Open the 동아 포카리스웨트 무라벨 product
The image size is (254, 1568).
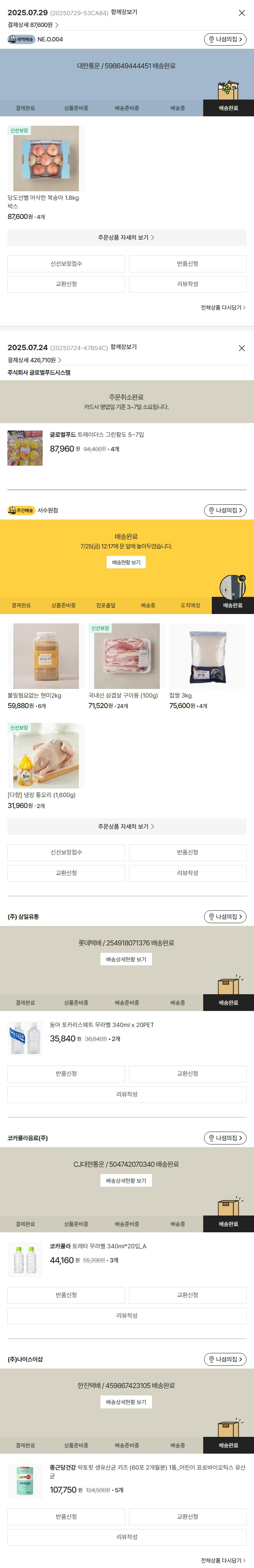101,1025
